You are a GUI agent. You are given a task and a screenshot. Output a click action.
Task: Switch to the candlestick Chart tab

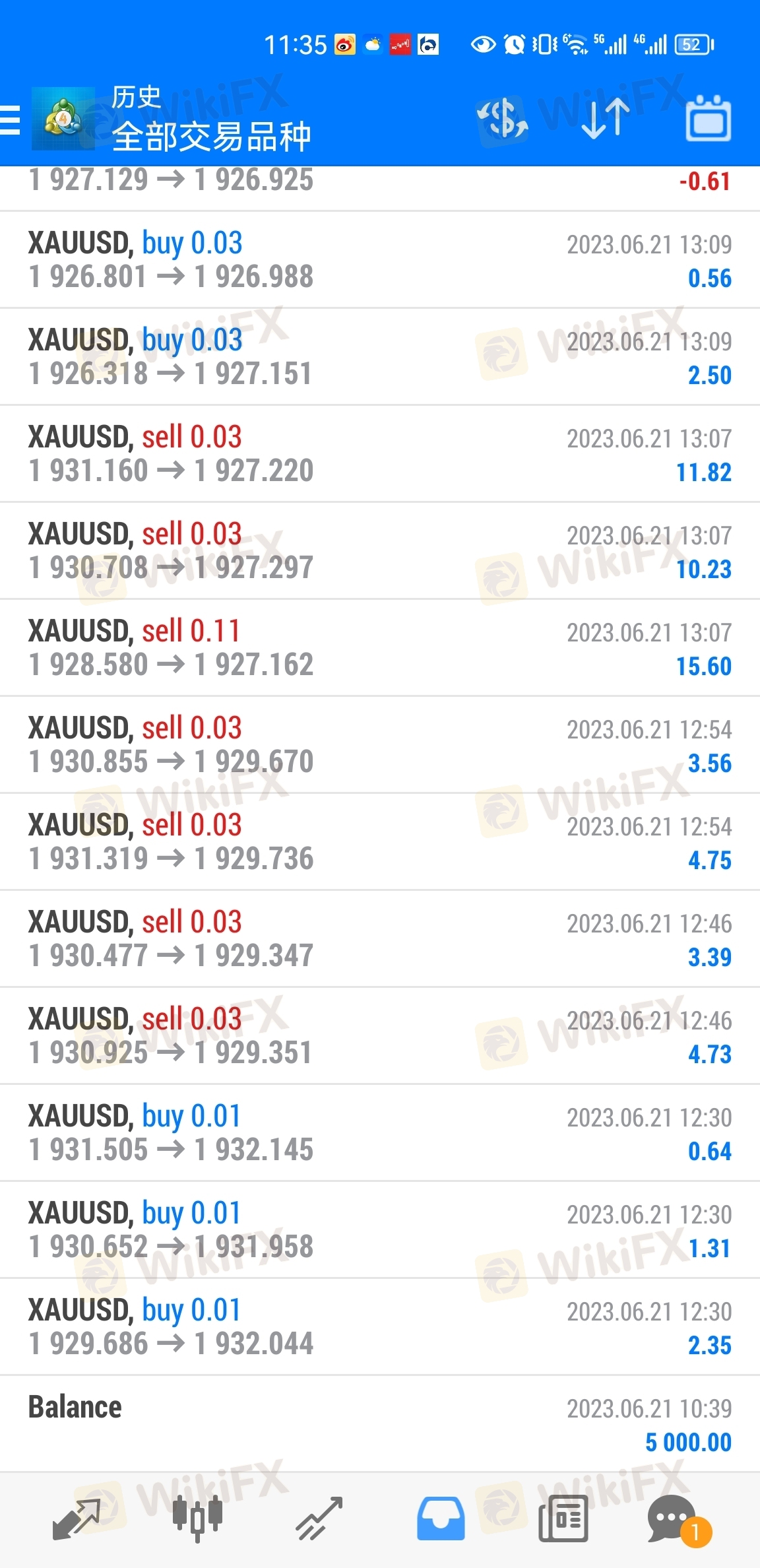197,1519
